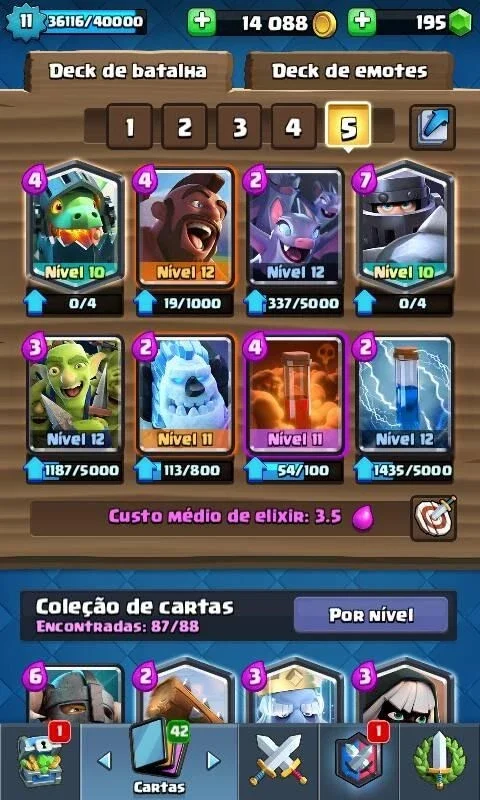Select deck slot number 1
This screenshot has height=800, width=480.
[130, 127]
